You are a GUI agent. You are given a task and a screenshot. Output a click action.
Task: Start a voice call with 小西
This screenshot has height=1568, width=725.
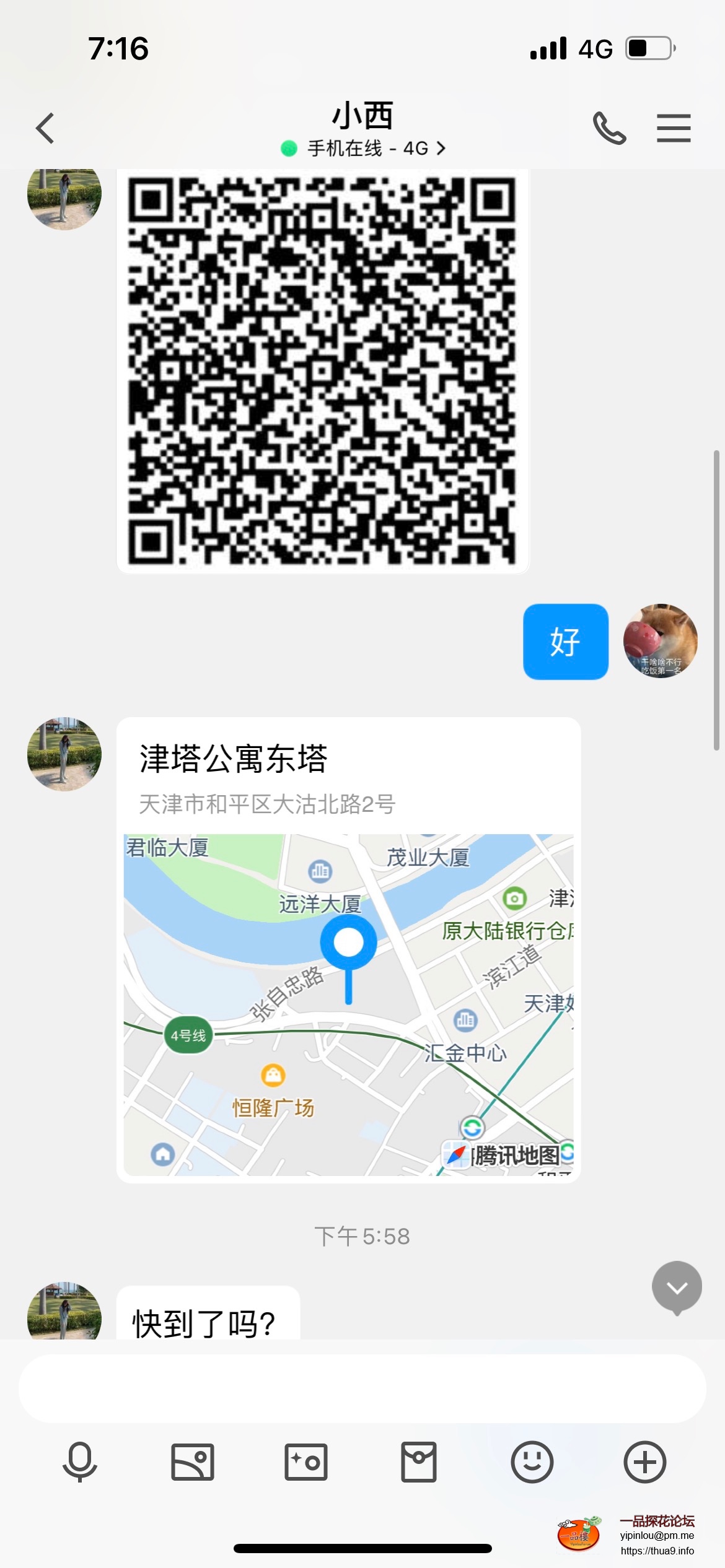609,128
